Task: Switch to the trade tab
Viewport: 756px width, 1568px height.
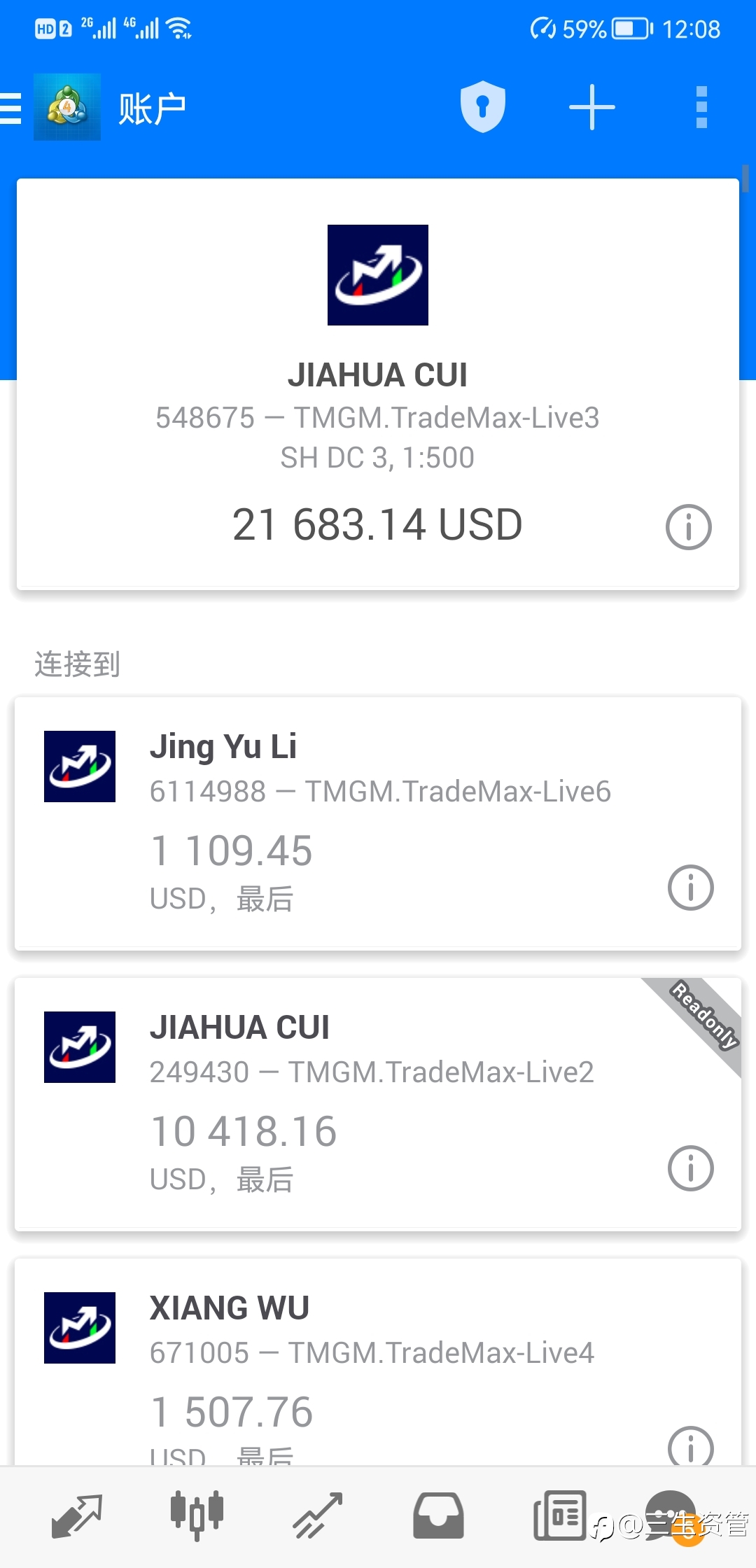Action: (x=318, y=1516)
